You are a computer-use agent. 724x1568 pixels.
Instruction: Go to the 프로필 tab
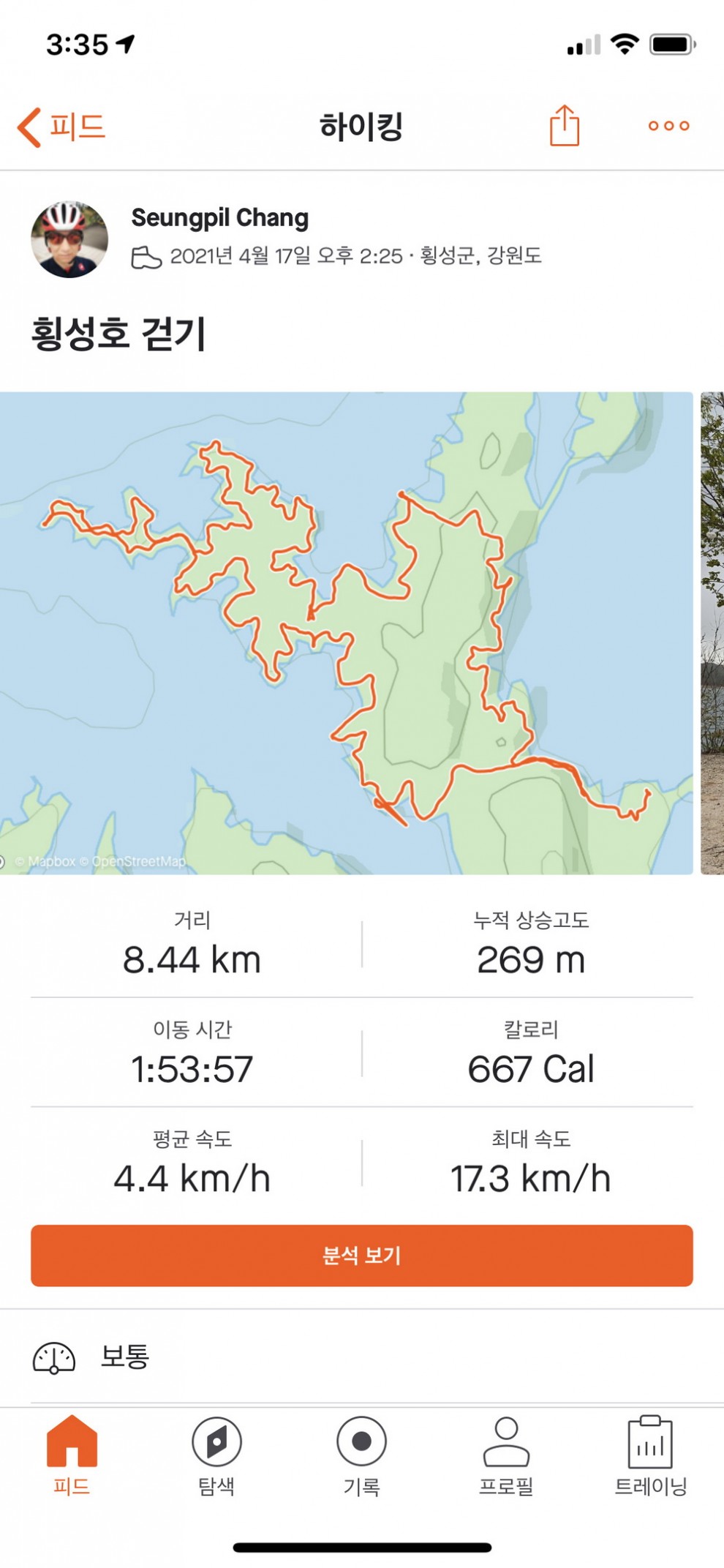click(x=506, y=1455)
